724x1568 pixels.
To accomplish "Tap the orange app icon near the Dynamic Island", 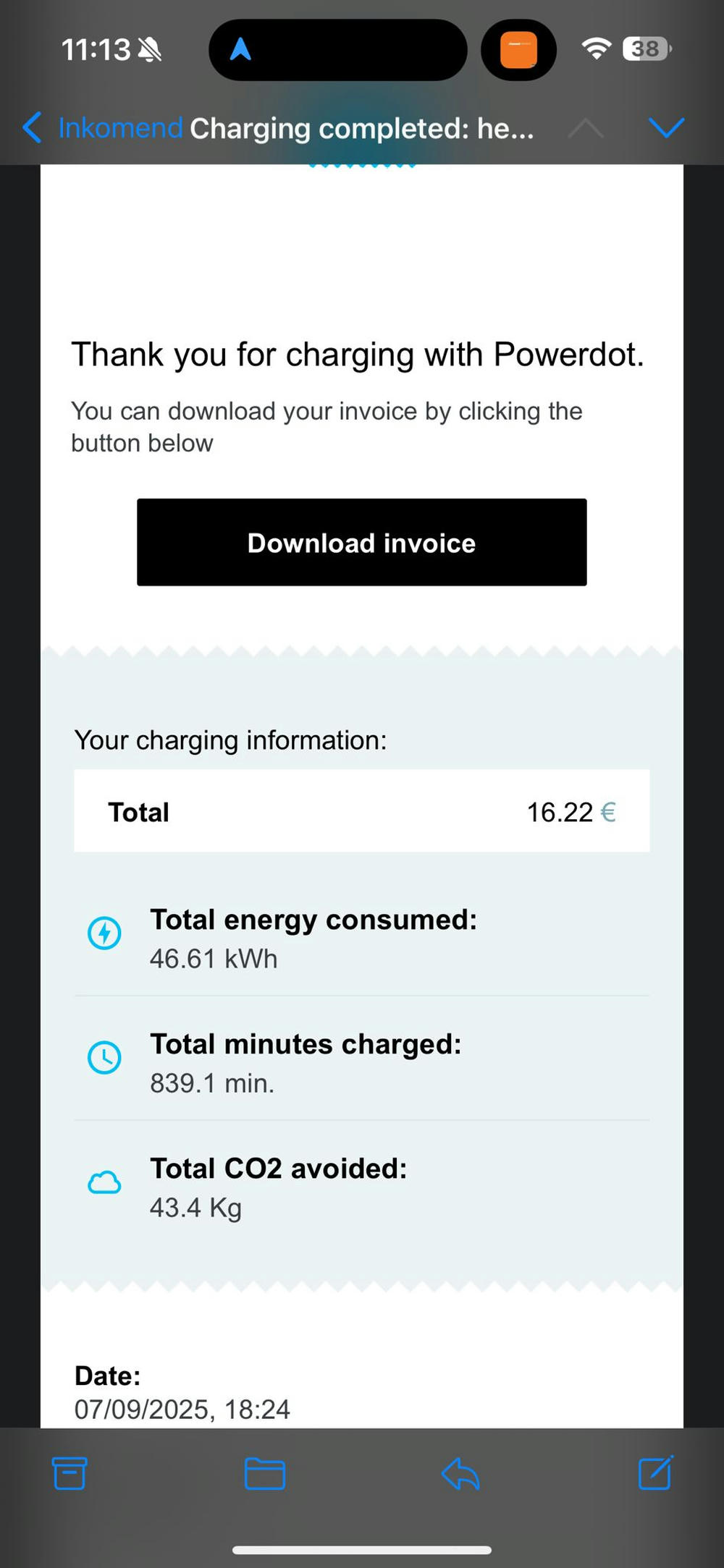I will coord(518,49).
